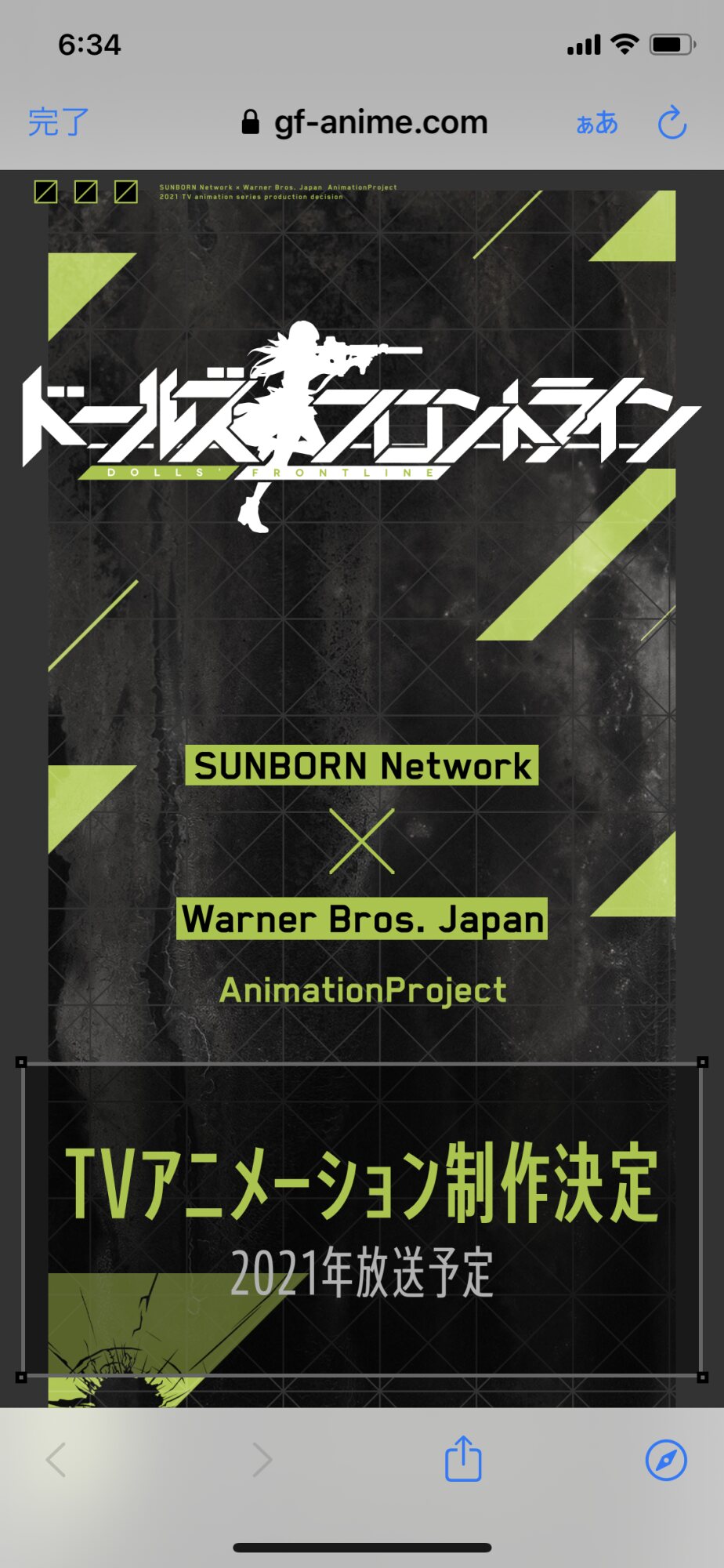This screenshot has height=1568, width=724.
Task: Reload the gf-anime.com page
Action: click(672, 123)
